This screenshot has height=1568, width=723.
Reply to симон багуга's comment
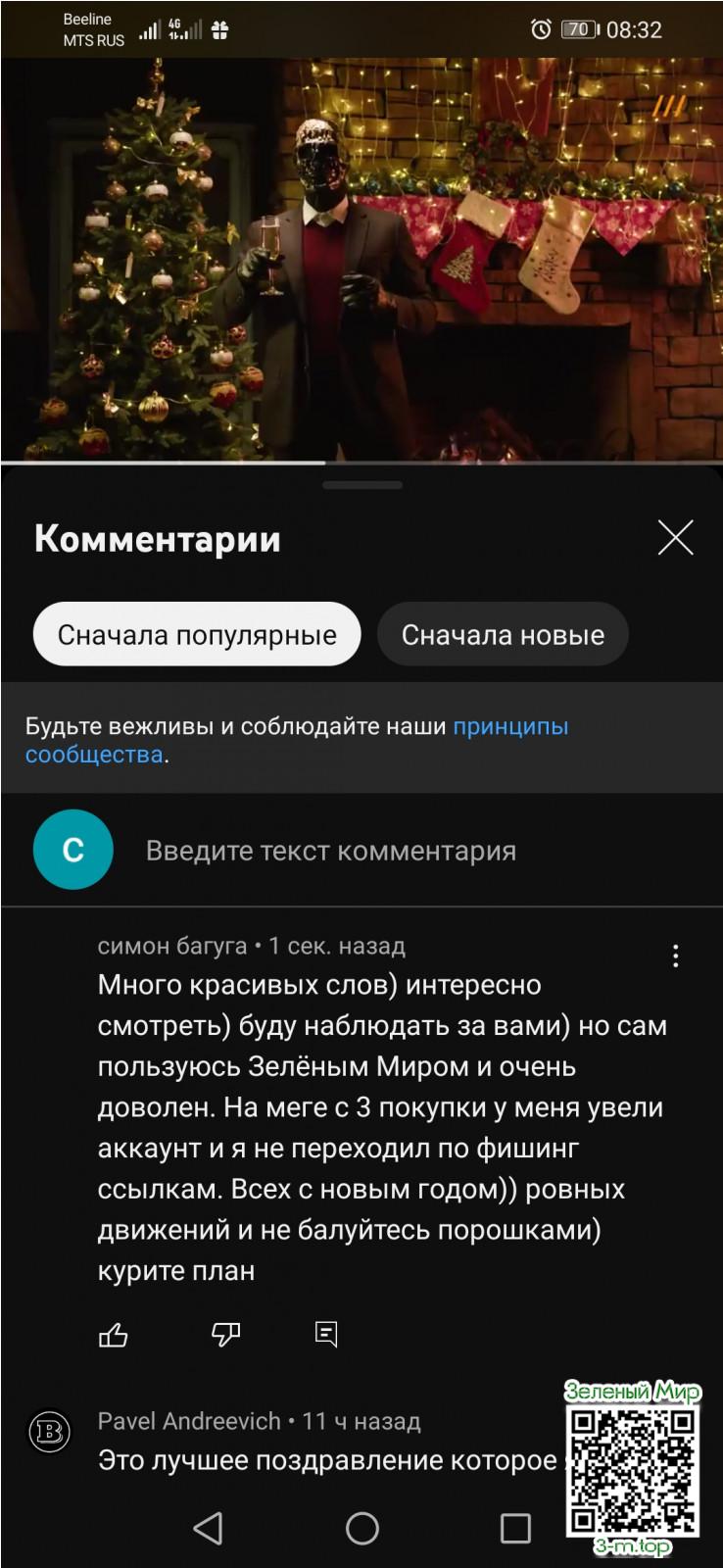pyautogui.click(x=326, y=1334)
